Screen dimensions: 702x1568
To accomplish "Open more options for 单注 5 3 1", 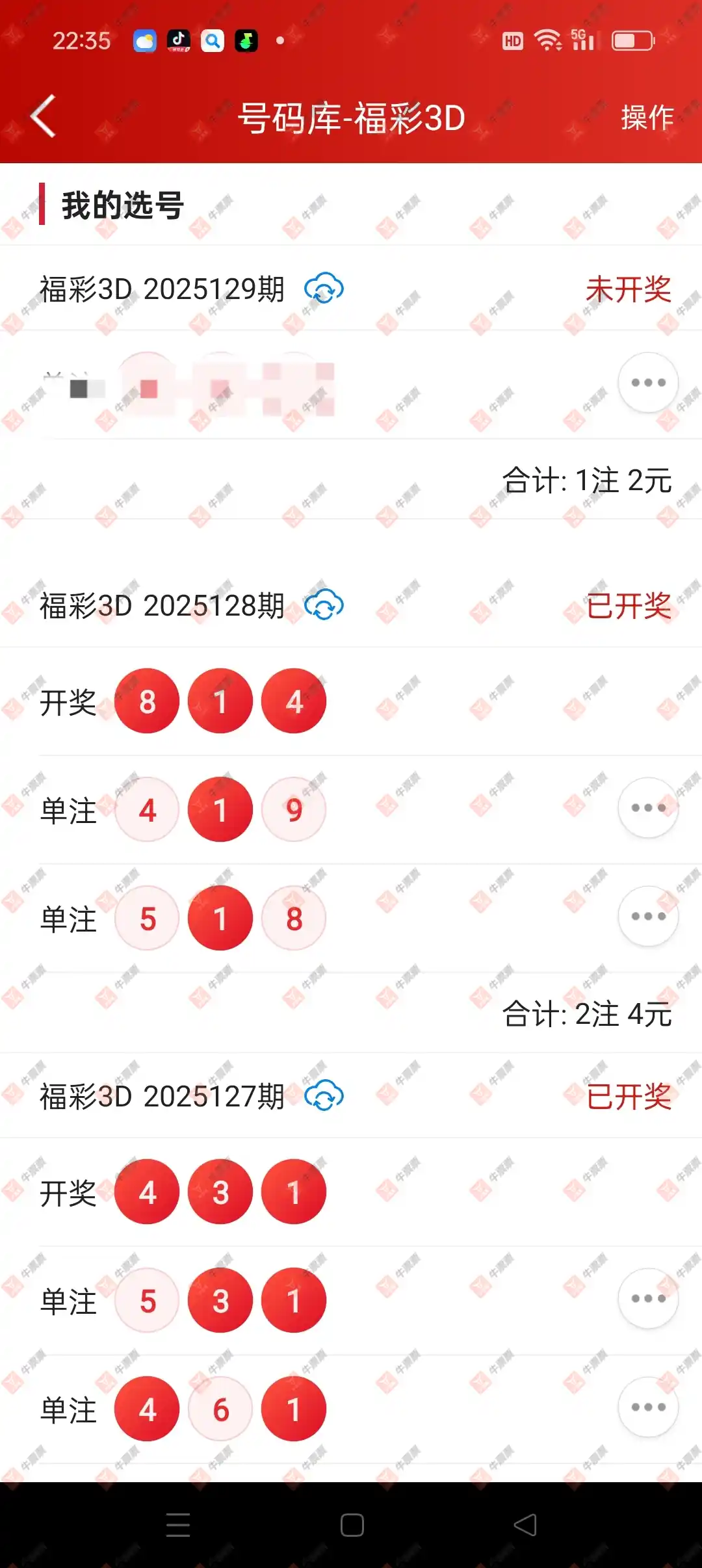I will coord(647,1299).
